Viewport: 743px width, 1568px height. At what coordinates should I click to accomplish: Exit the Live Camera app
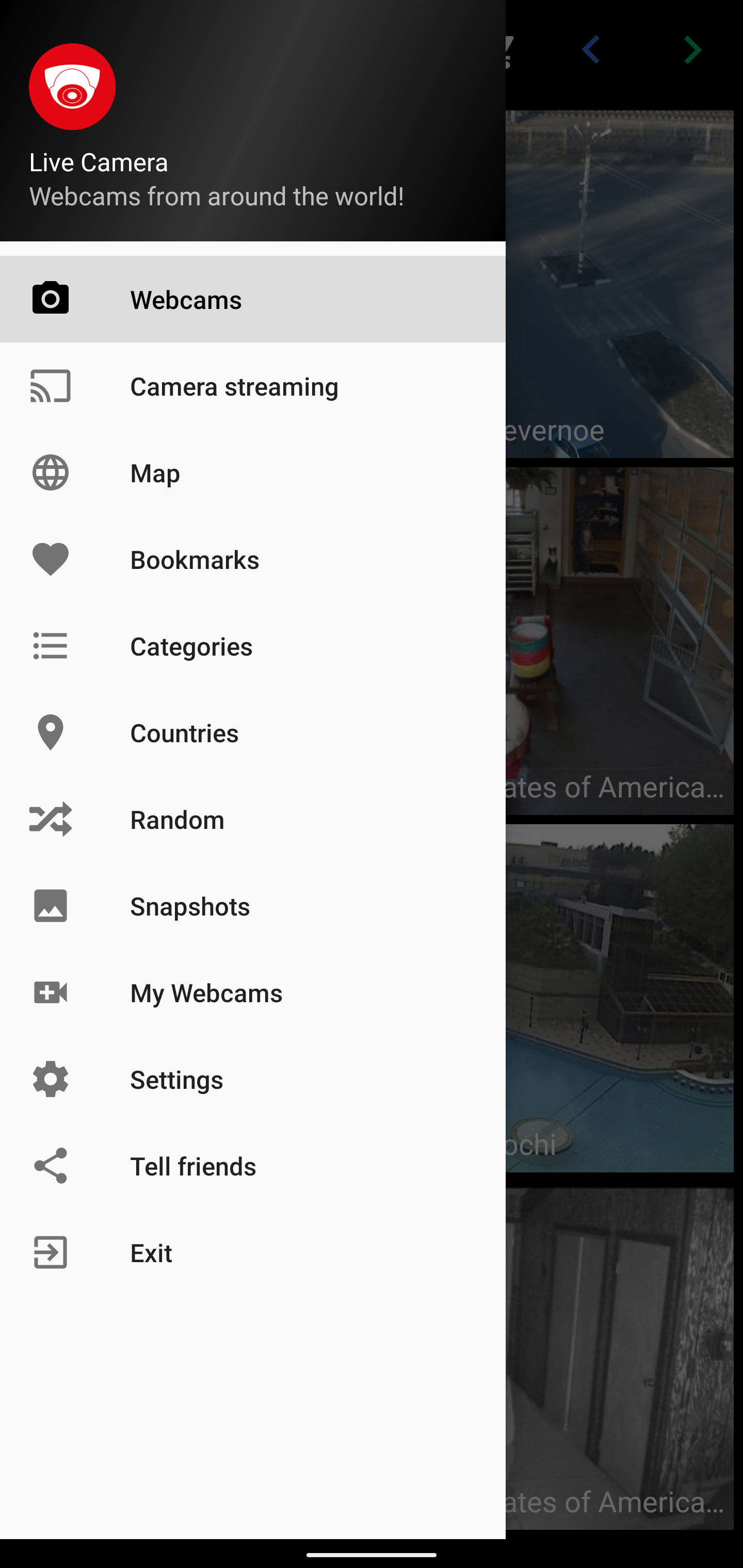click(252, 1253)
